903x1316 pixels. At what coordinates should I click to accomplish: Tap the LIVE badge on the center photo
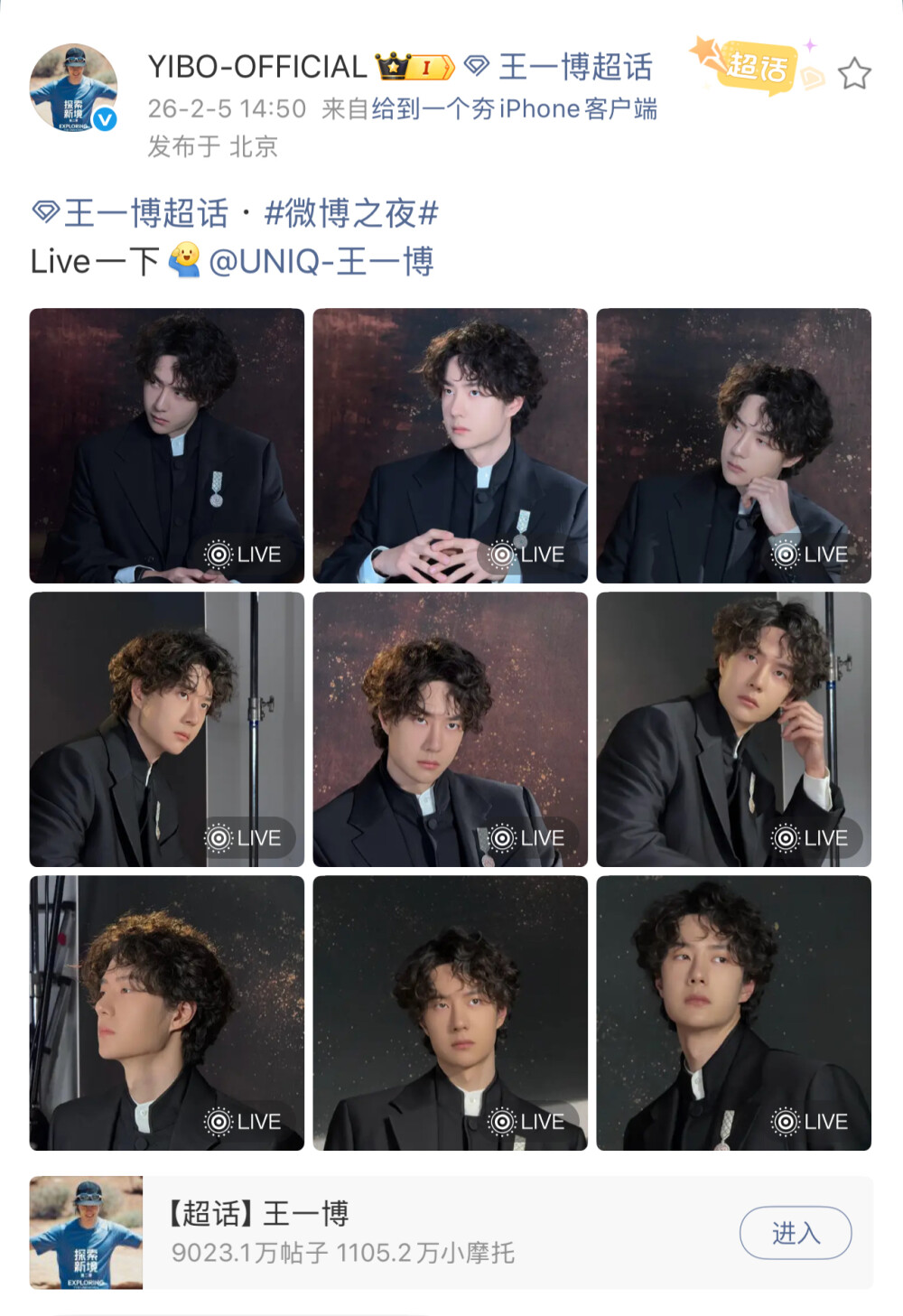coord(527,838)
